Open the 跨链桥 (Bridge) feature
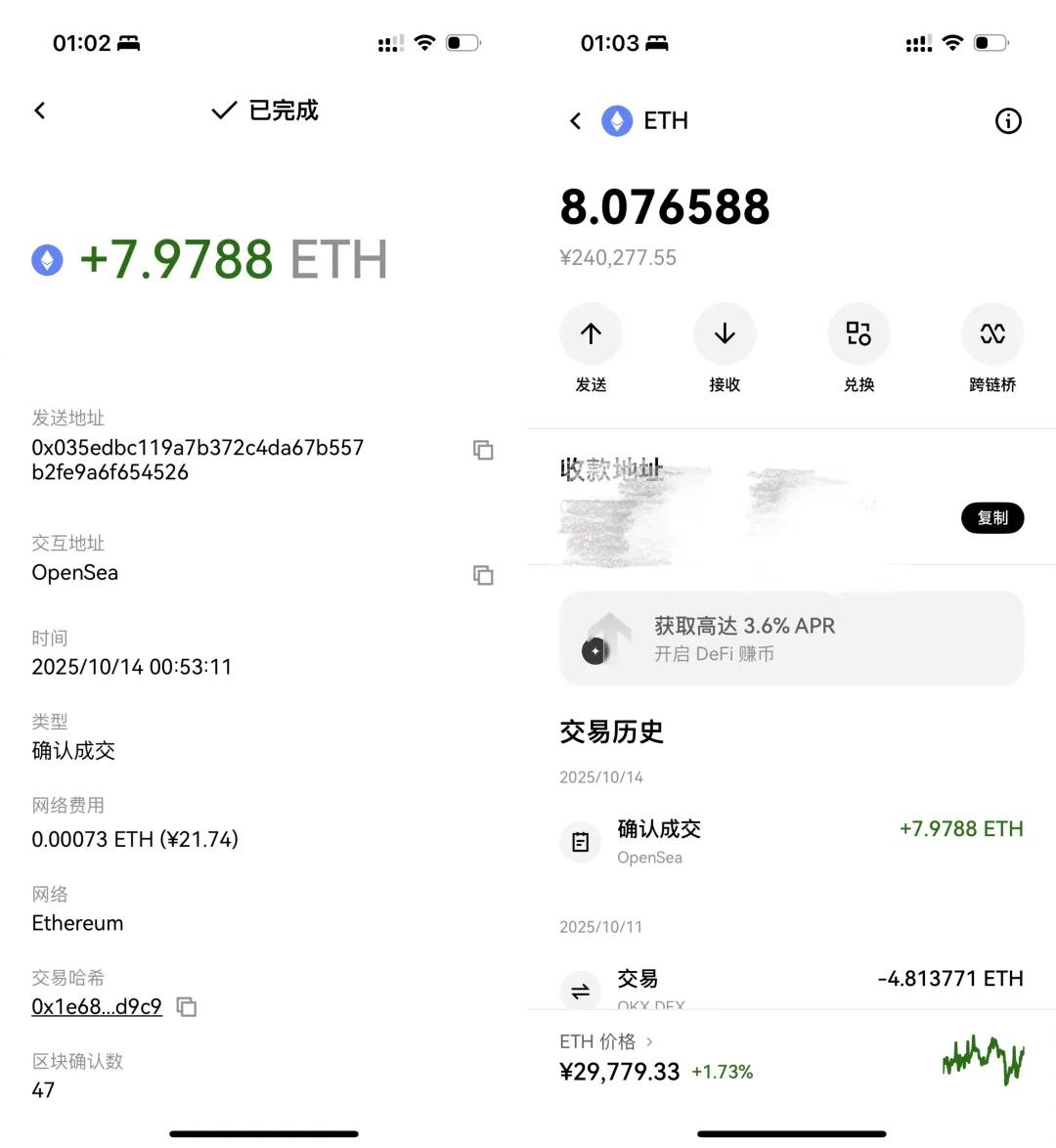The height and width of the screenshot is (1148, 1056). tap(991, 333)
